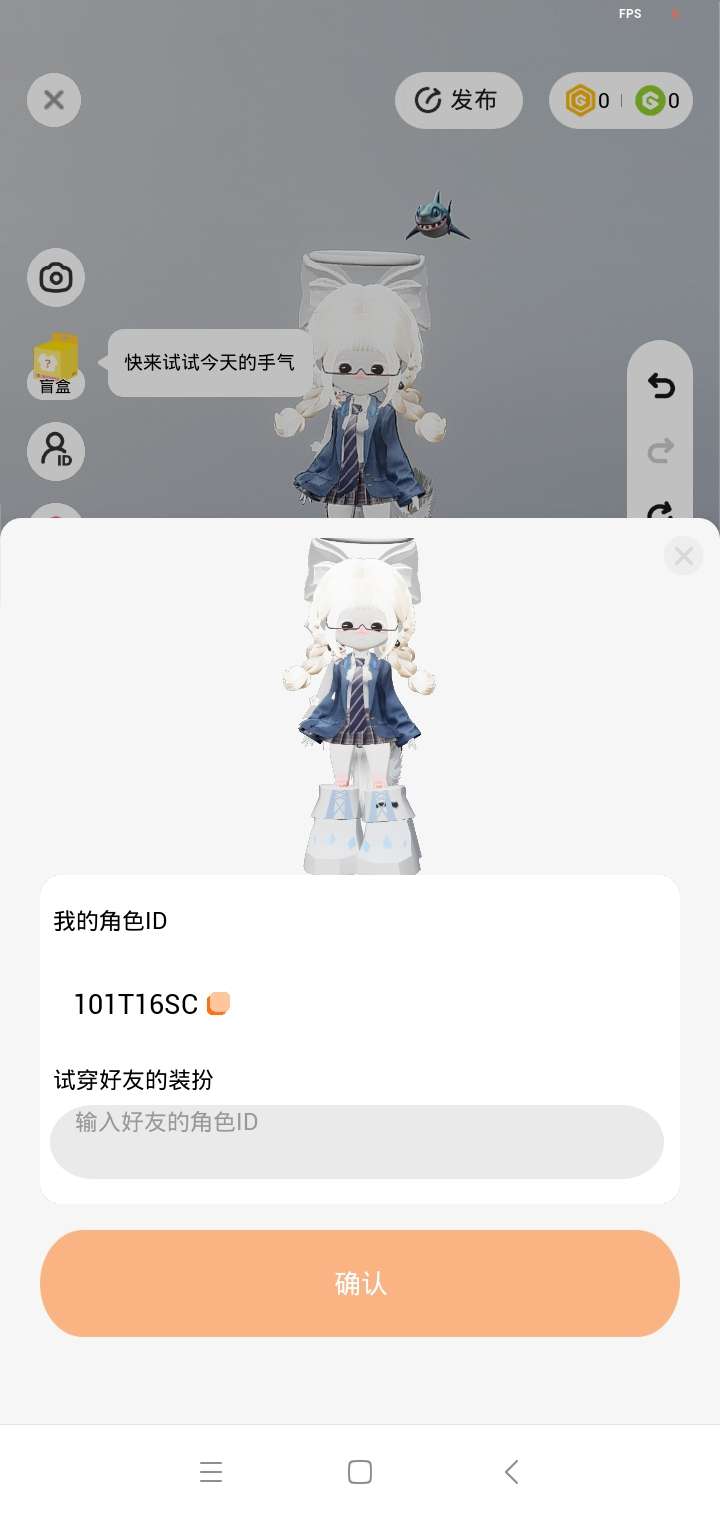This screenshot has height=1520, width=720.
Task: Confirm with the 确认 button
Action: pos(360,1283)
